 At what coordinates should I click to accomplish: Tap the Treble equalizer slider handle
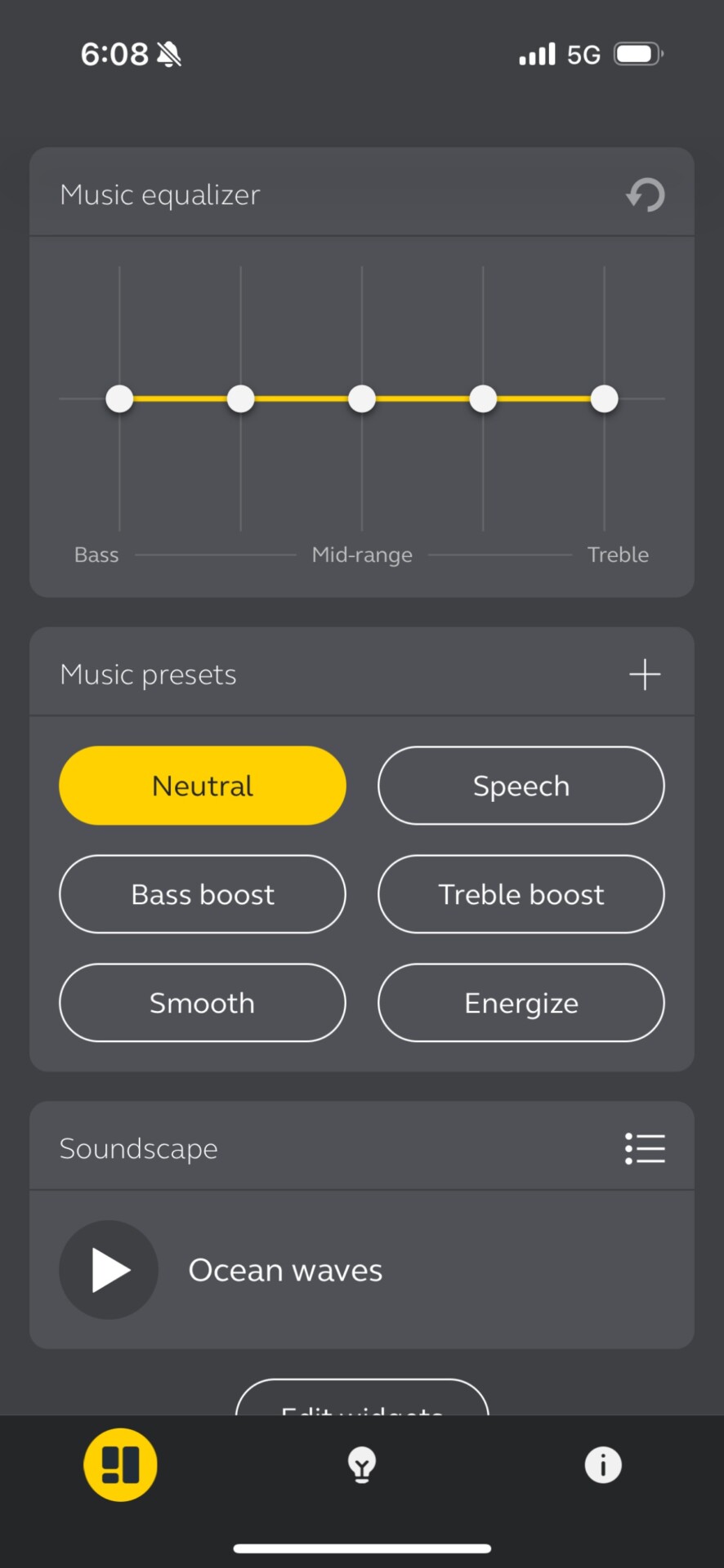tap(605, 399)
